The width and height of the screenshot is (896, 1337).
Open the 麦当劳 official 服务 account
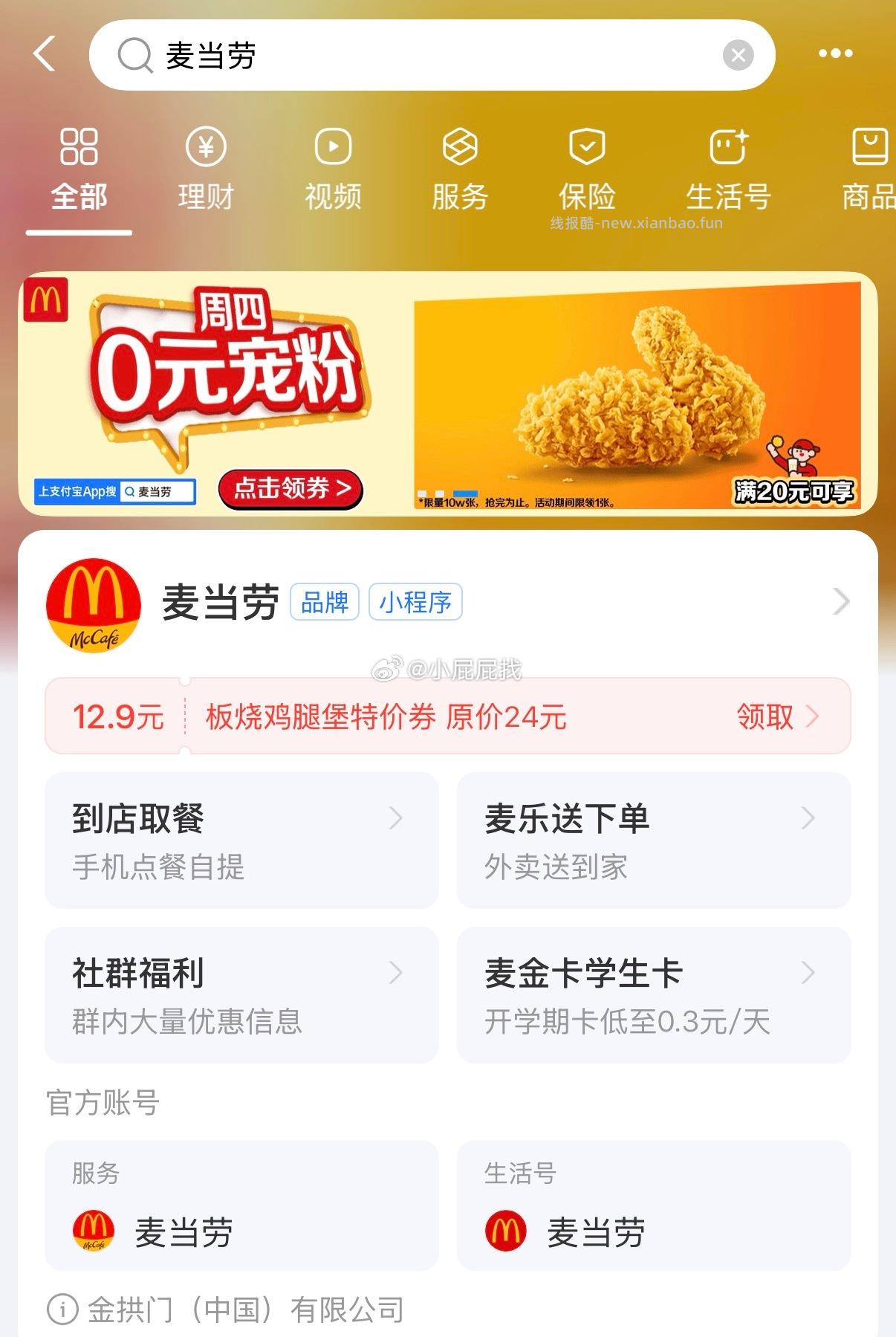[x=241, y=1205]
